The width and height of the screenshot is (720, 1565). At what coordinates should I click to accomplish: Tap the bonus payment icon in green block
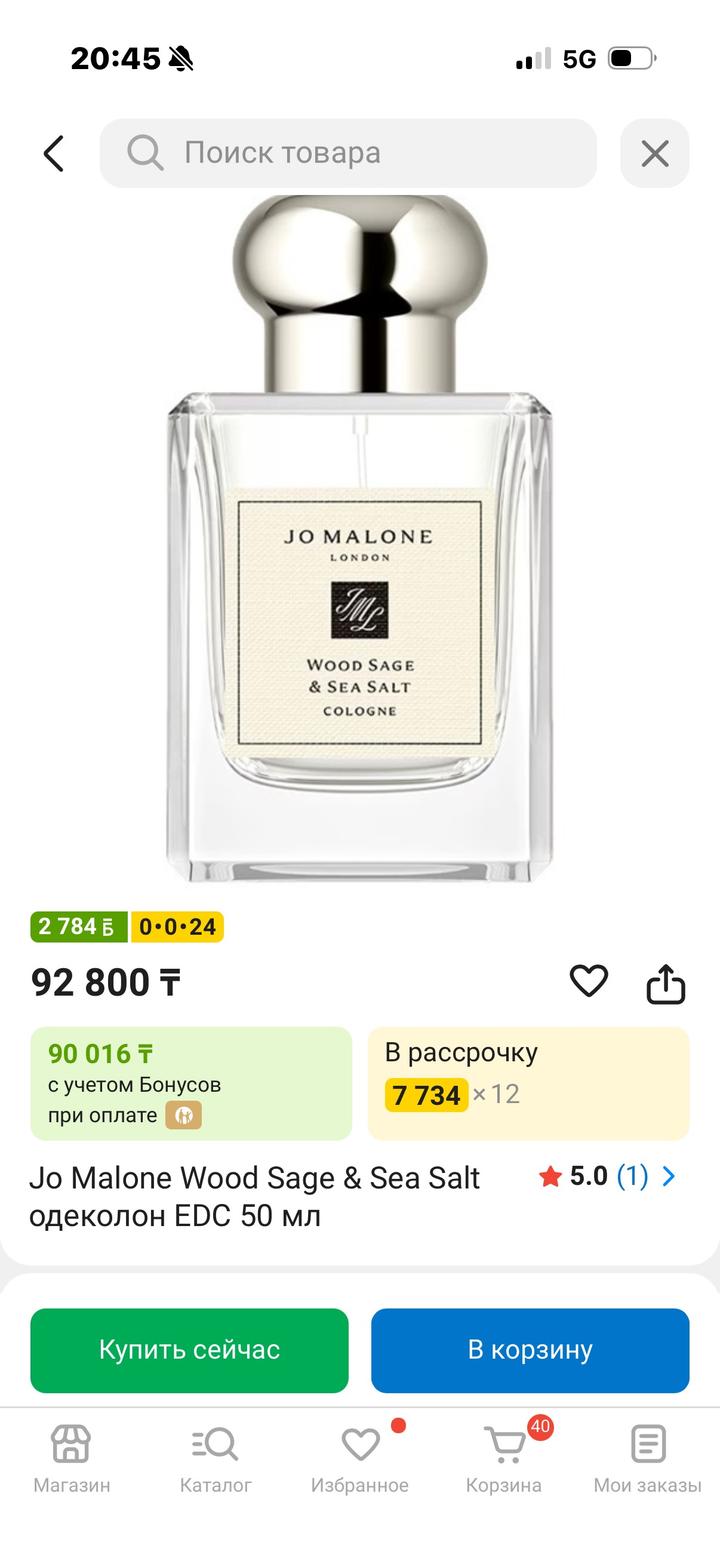coord(183,1114)
